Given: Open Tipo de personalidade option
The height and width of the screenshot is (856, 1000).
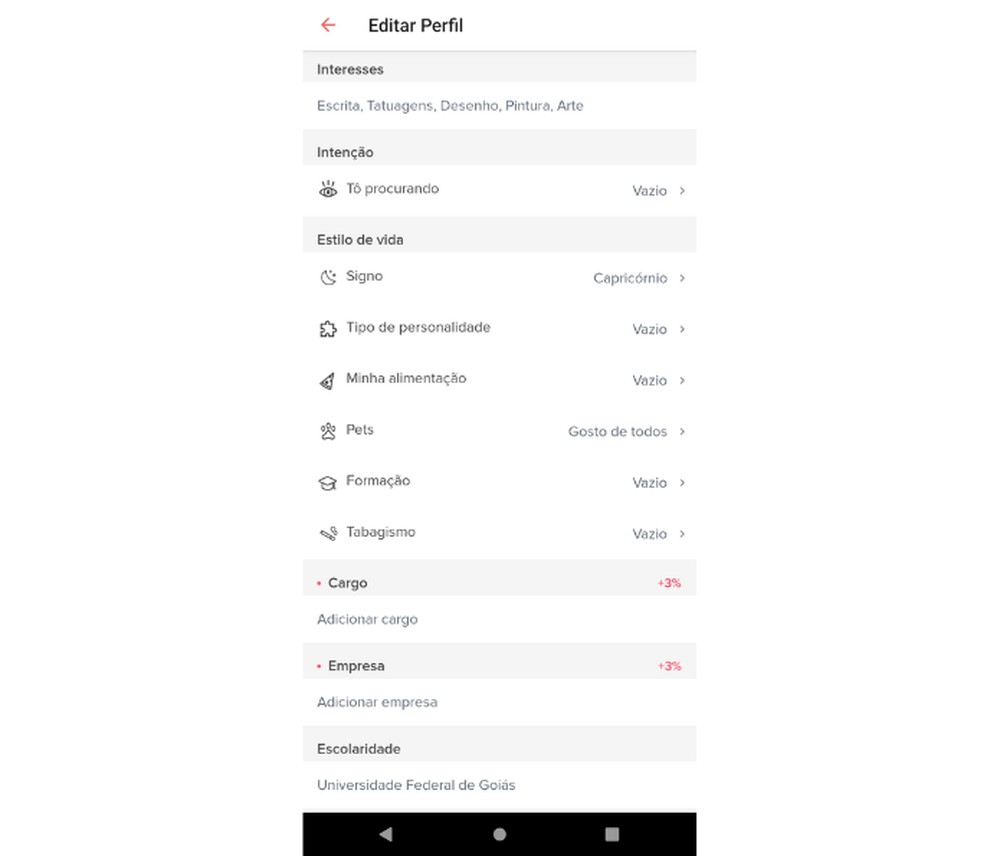Looking at the screenshot, I should point(500,329).
